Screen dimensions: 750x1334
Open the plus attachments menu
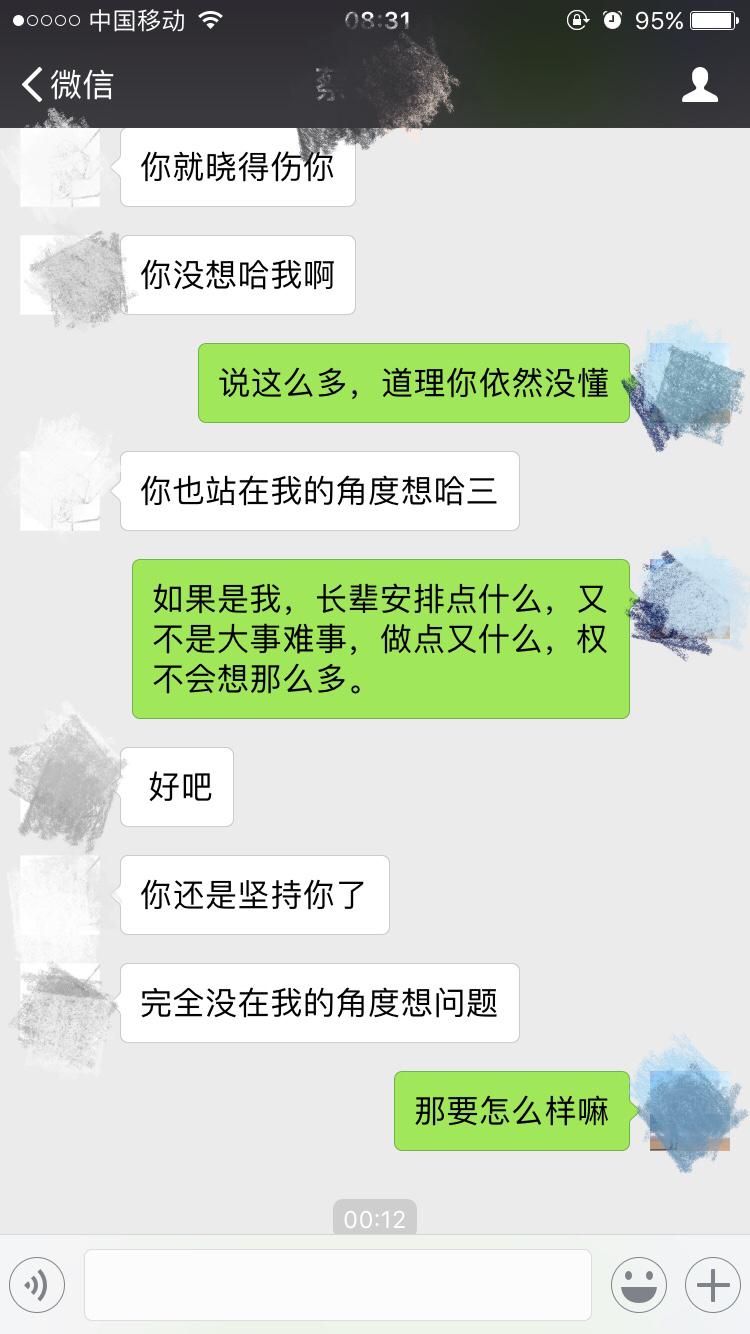(712, 1284)
